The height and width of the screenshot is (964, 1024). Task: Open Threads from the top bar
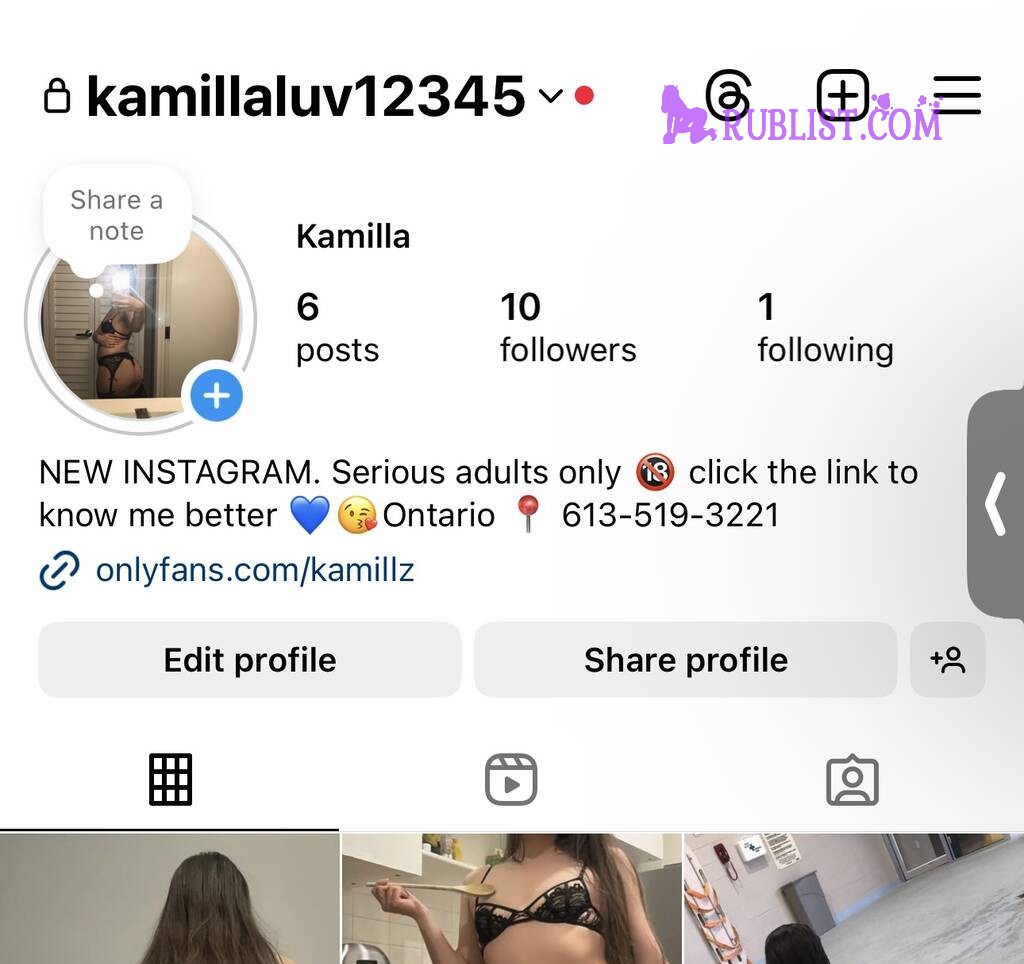[728, 96]
